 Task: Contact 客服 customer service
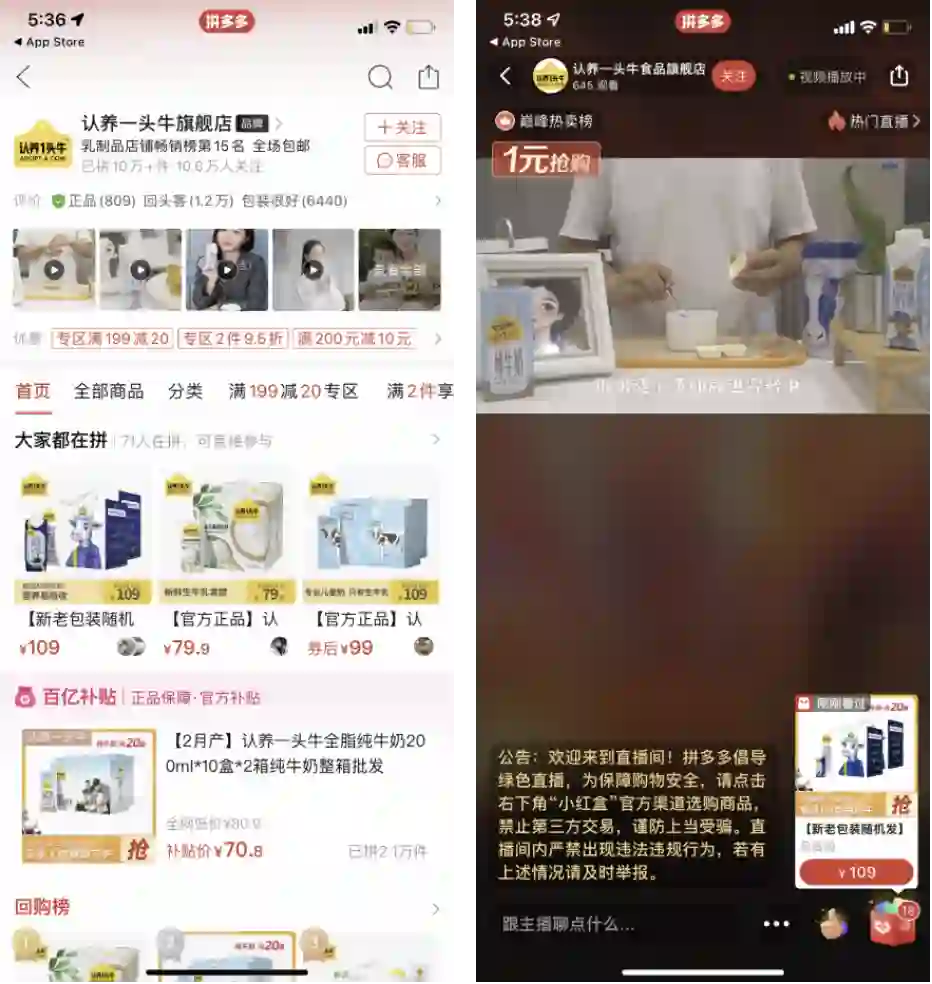(402, 160)
